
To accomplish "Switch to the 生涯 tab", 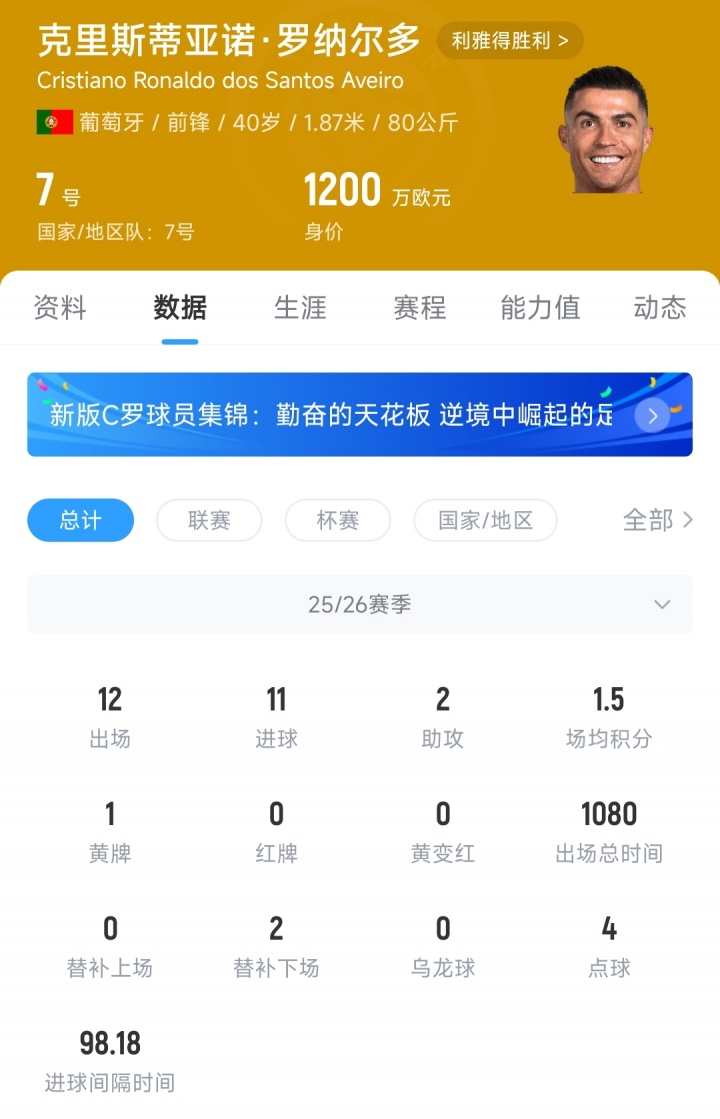I will pos(300,308).
